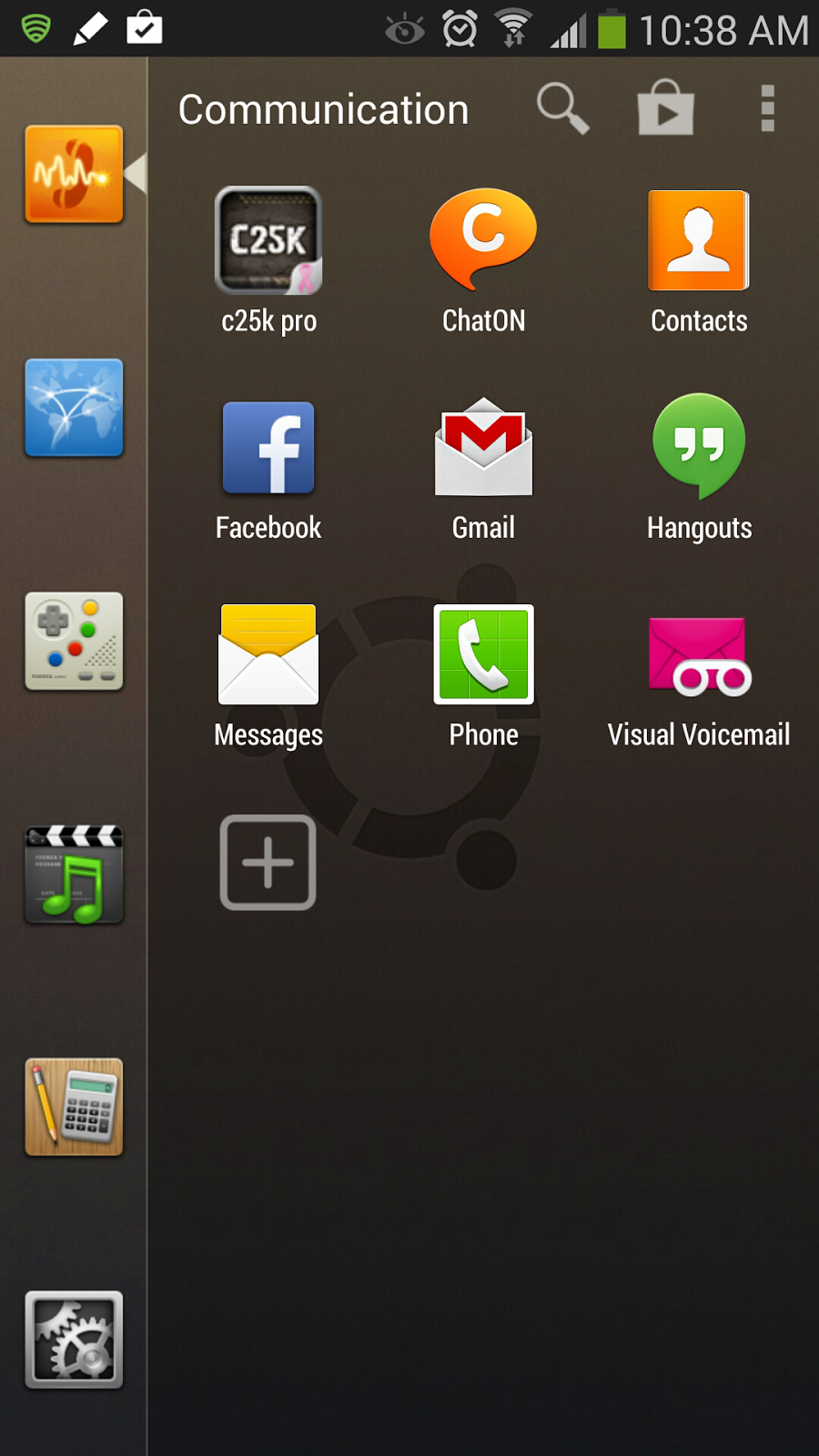Switch to the Games controller category
819x1456 pixels.
74,641
